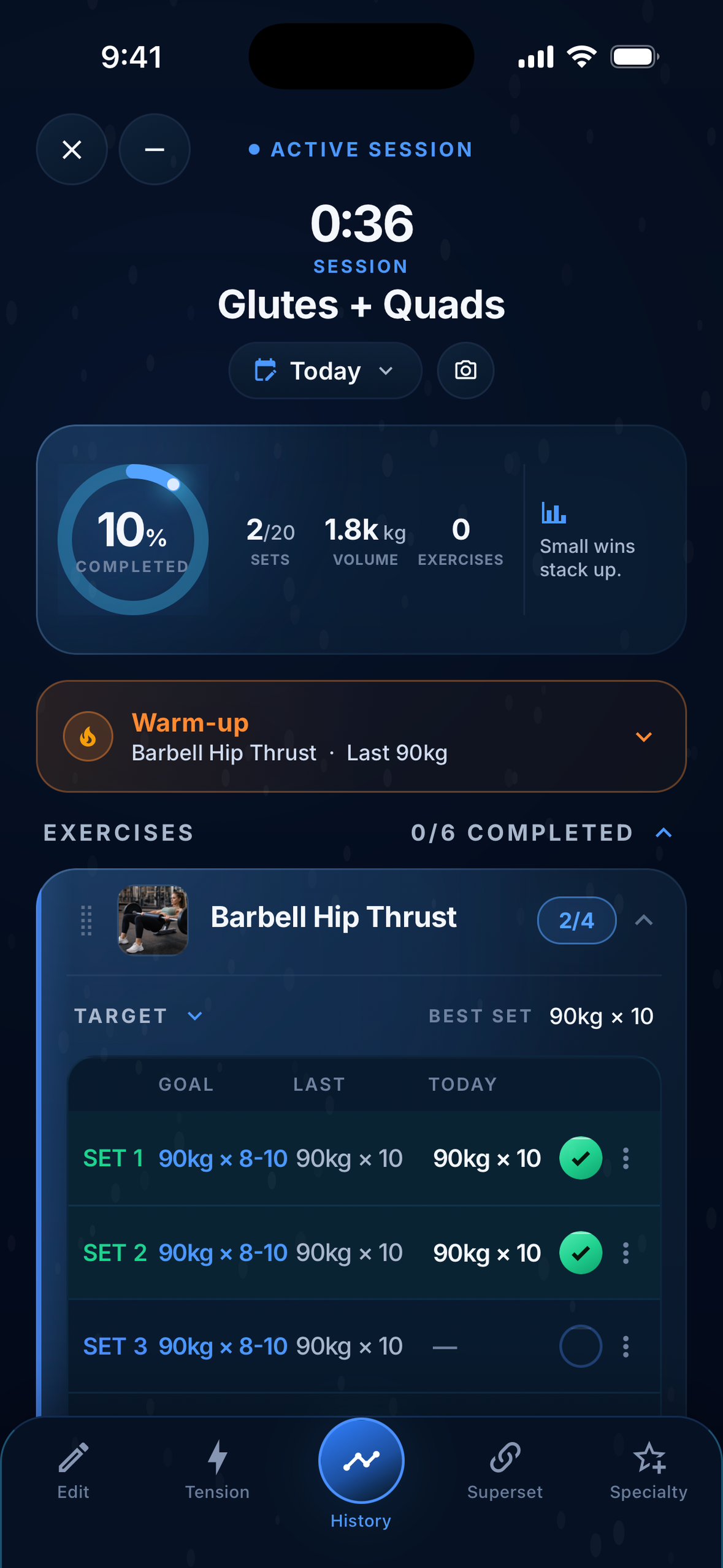
Task: Open options menu for Set 1
Action: [x=625, y=1158]
